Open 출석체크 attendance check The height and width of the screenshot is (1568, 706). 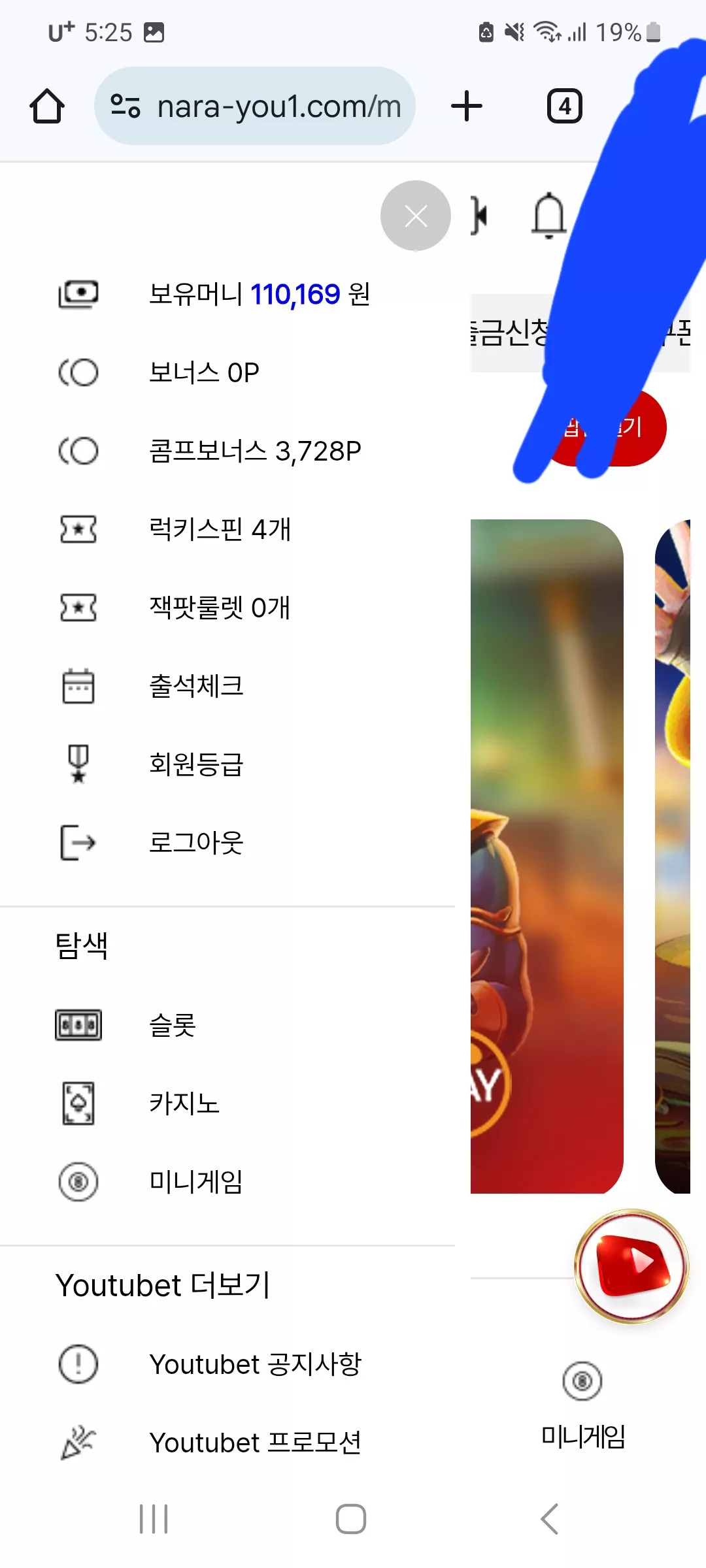[x=227, y=686]
